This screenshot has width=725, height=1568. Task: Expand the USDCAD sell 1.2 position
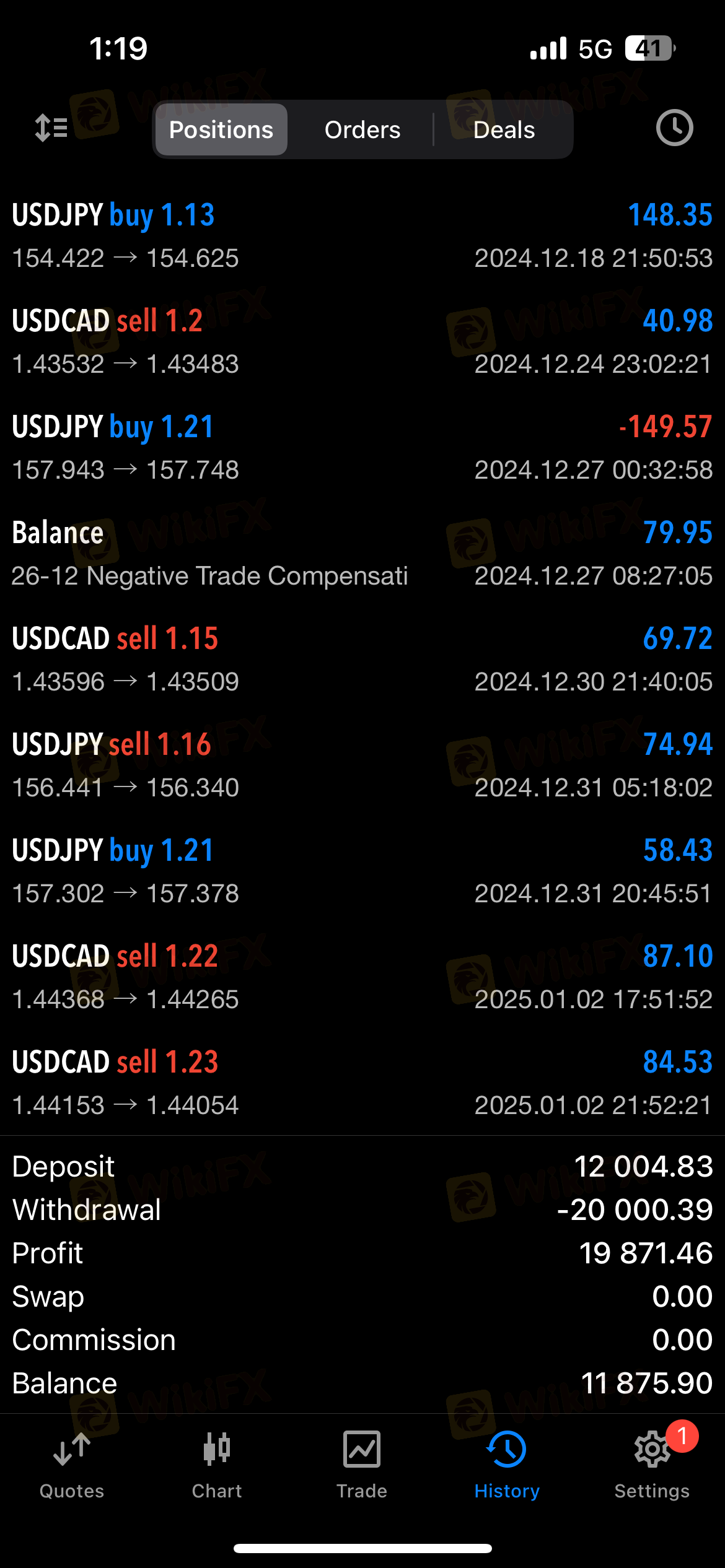click(x=362, y=342)
